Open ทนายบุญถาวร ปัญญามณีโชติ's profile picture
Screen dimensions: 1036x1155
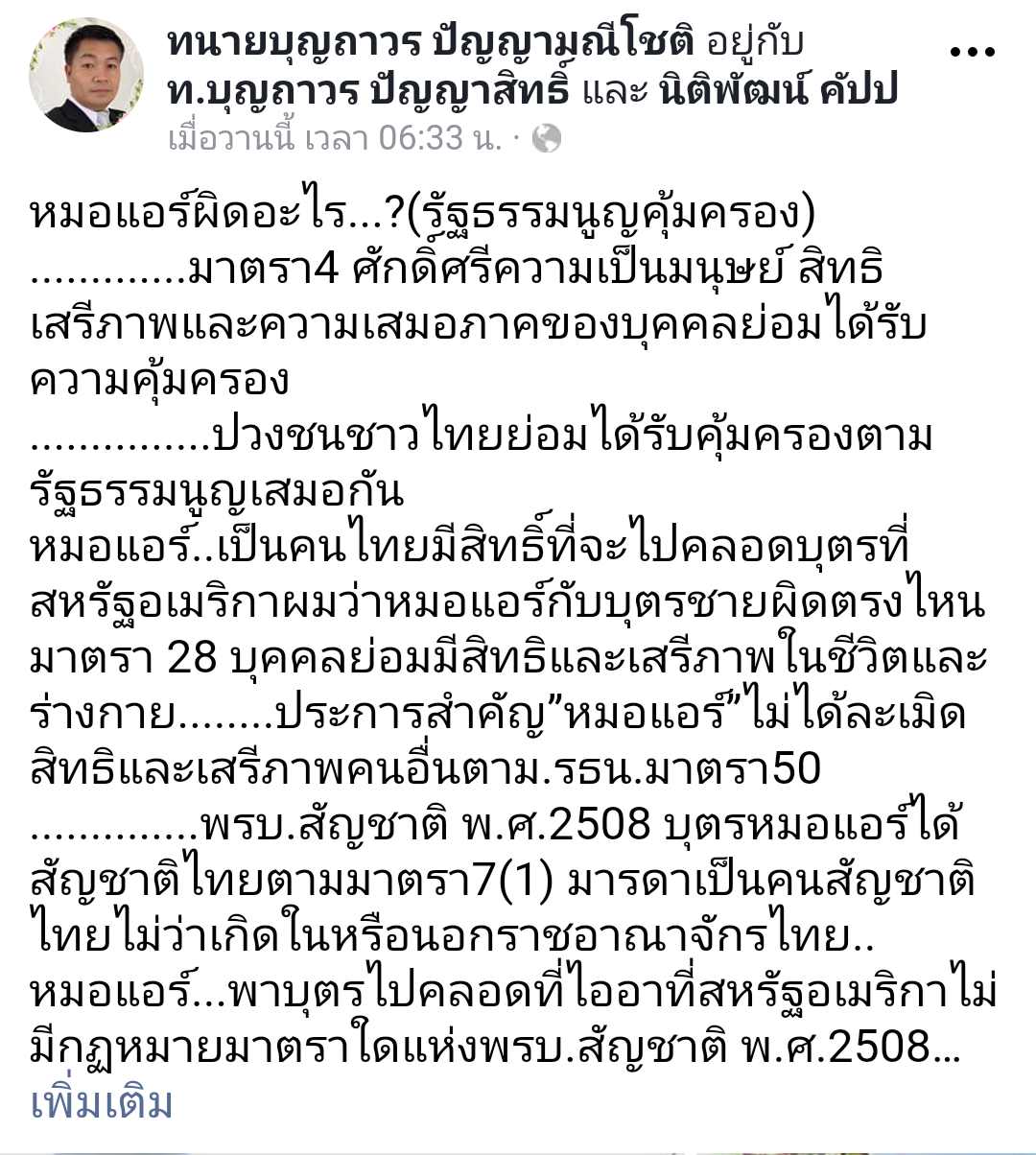pyautogui.click(x=86, y=75)
